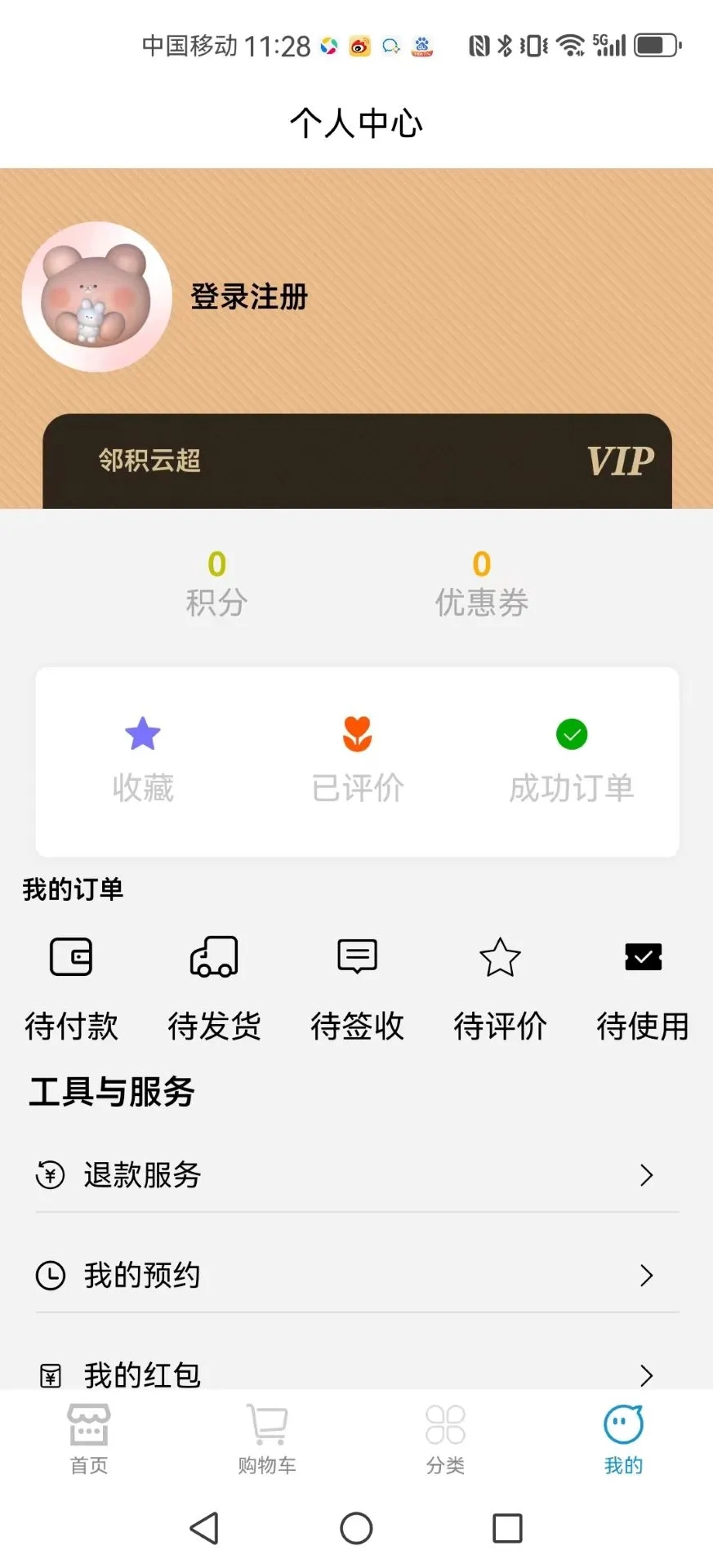Tap the system back button
713x1568 pixels.
coord(204,1528)
